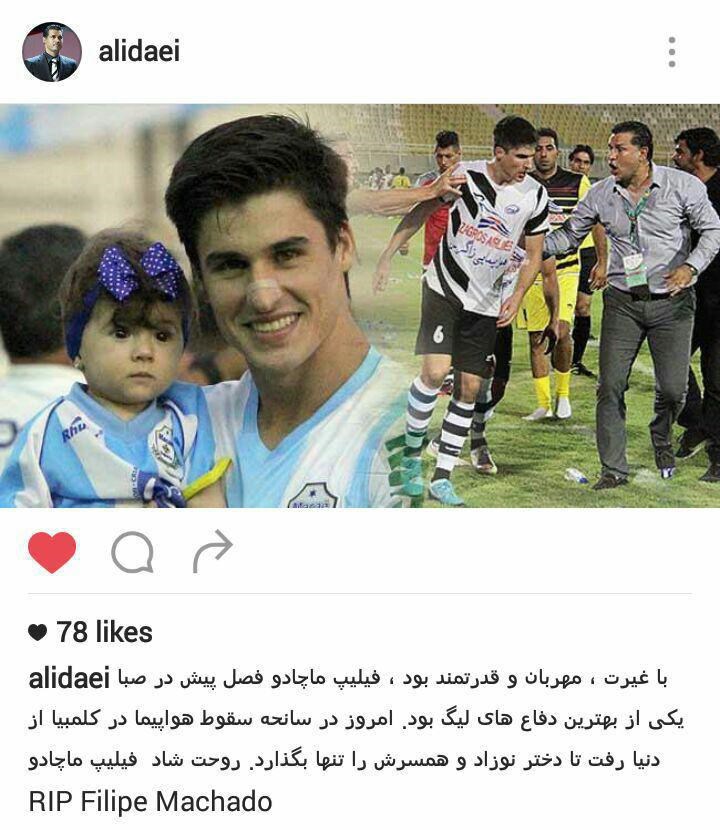Viewport: 720px width, 830px height.
Task: Open the Filipe Machado post photo
Action: coord(360,305)
